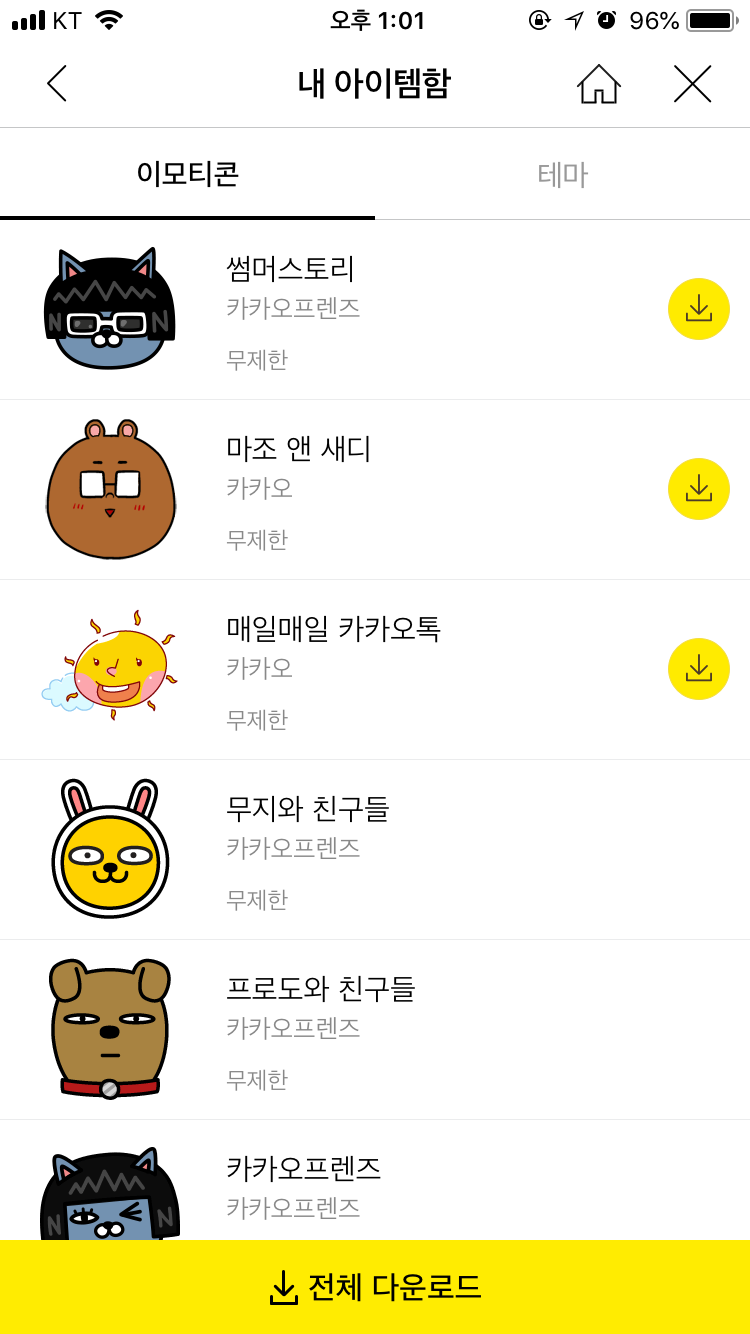750x1334 pixels.
Task: Open the home icon in the top bar
Action: (599, 84)
